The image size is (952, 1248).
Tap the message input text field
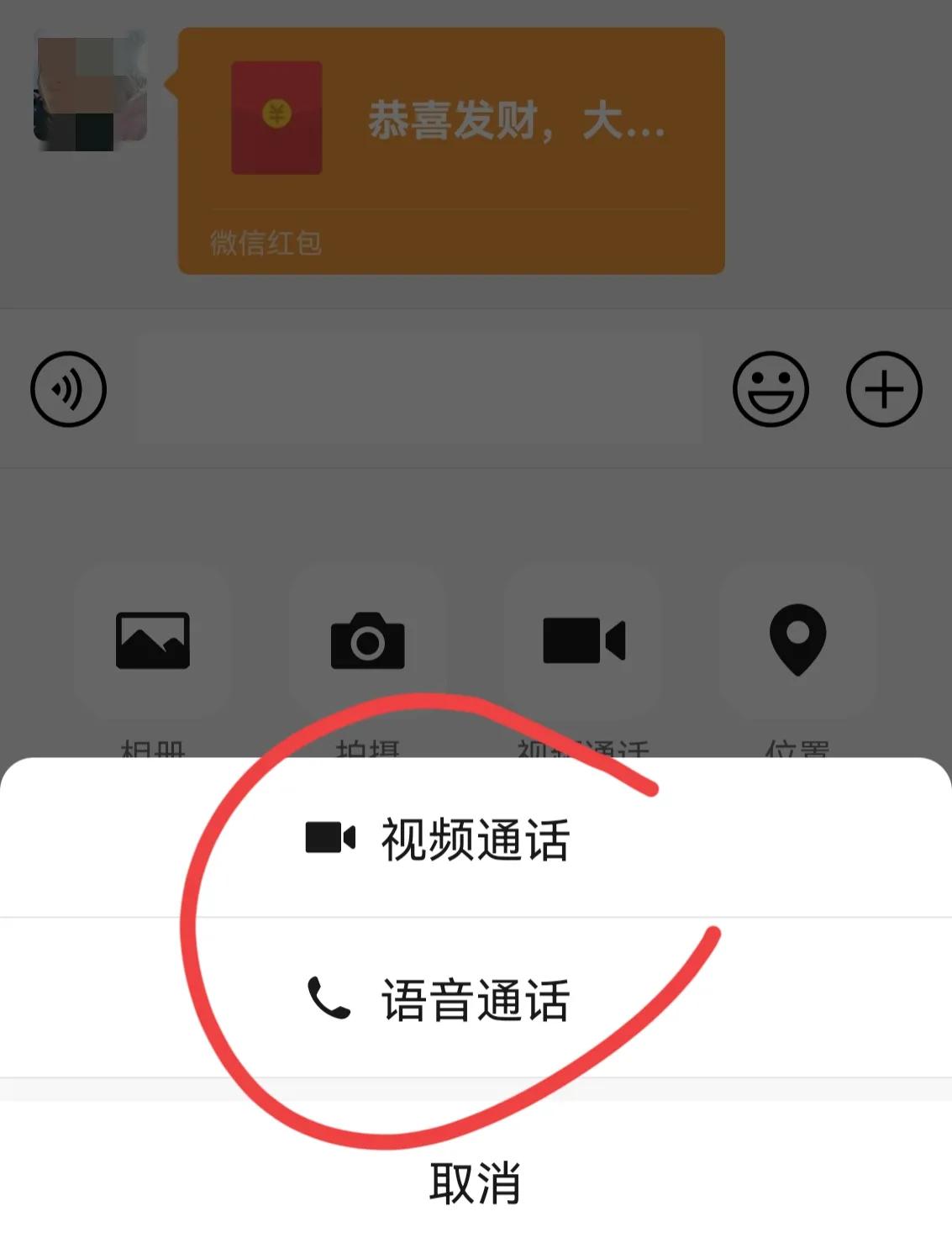point(420,389)
